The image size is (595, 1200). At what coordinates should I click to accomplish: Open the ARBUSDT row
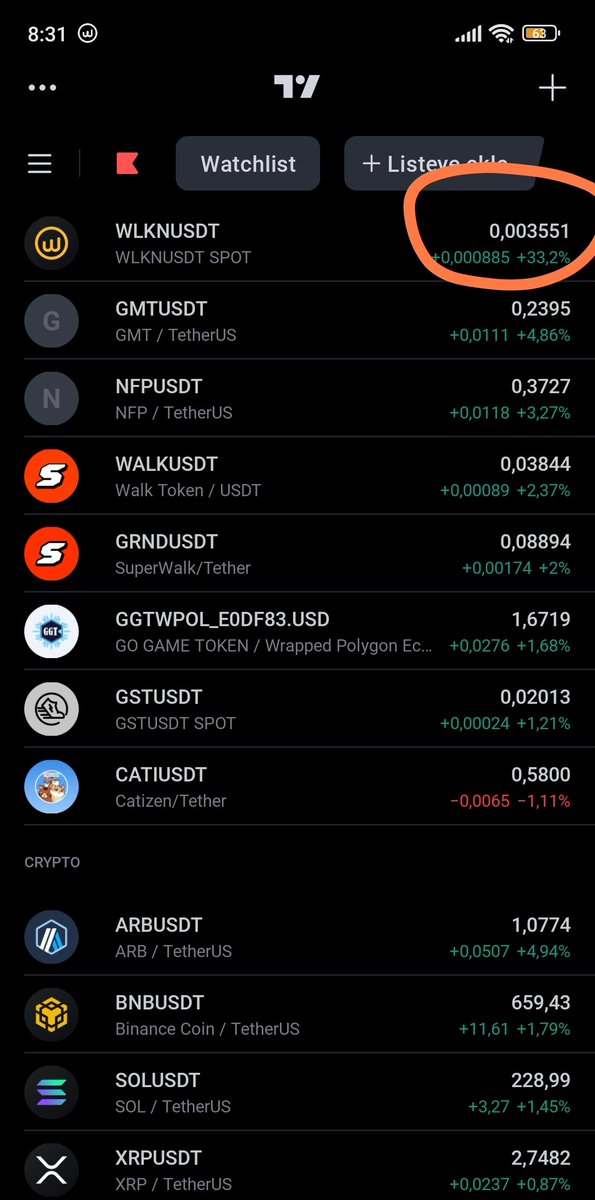[x=297, y=937]
